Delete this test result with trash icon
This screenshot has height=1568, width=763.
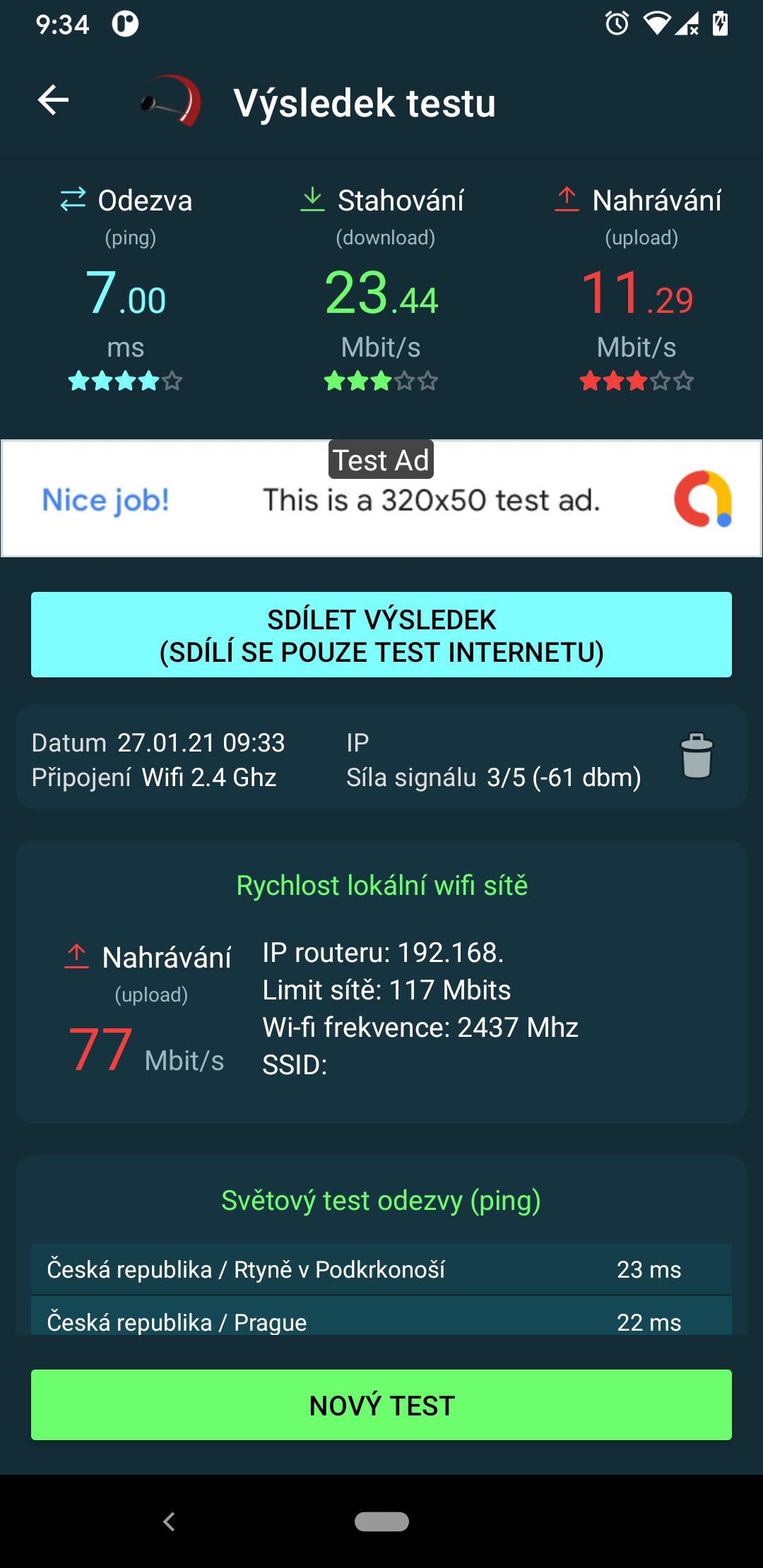697,756
